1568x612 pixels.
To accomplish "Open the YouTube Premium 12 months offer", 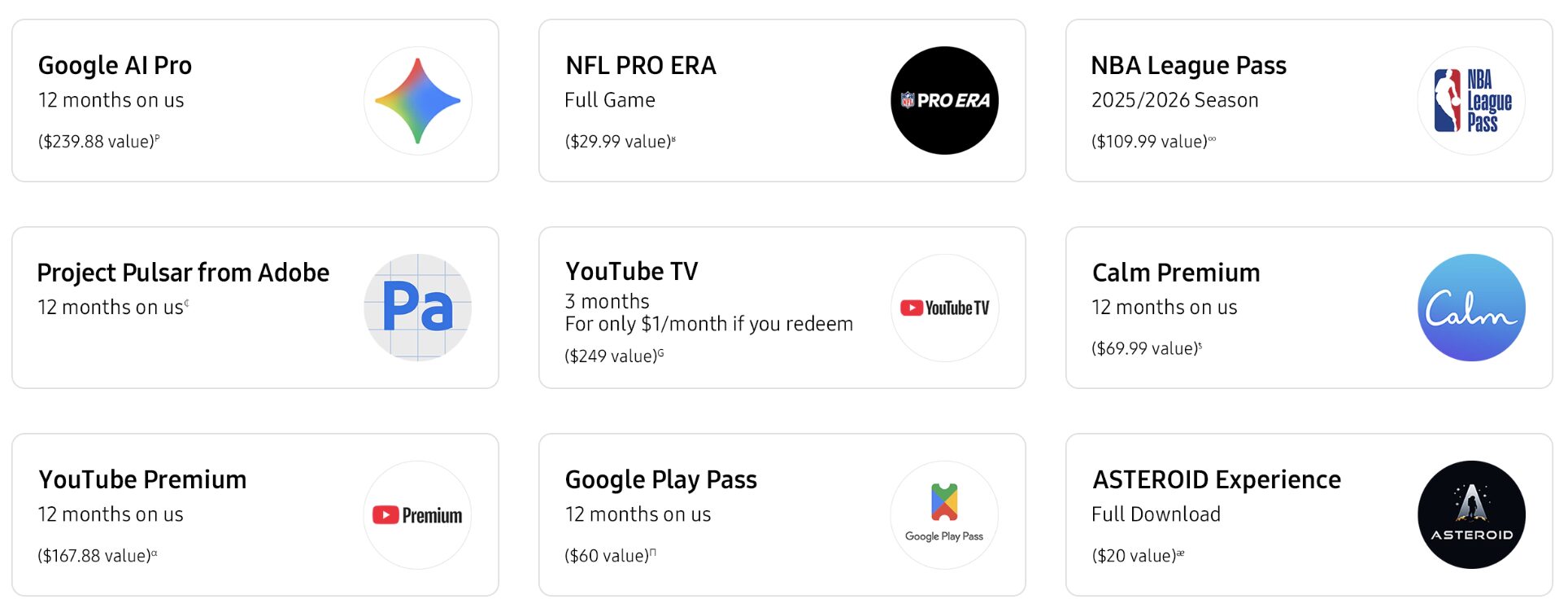I will [x=255, y=515].
